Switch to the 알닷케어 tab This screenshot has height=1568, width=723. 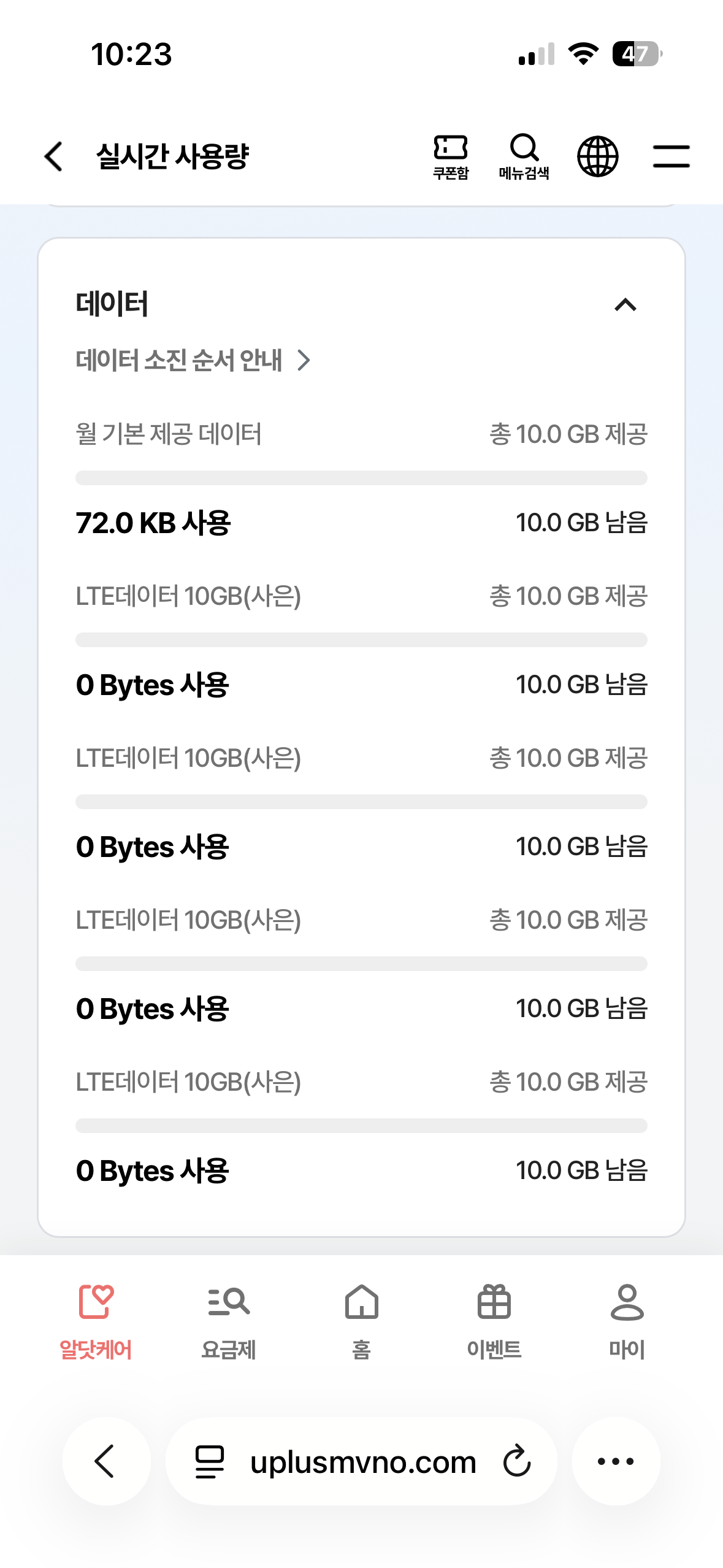coord(96,1322)
